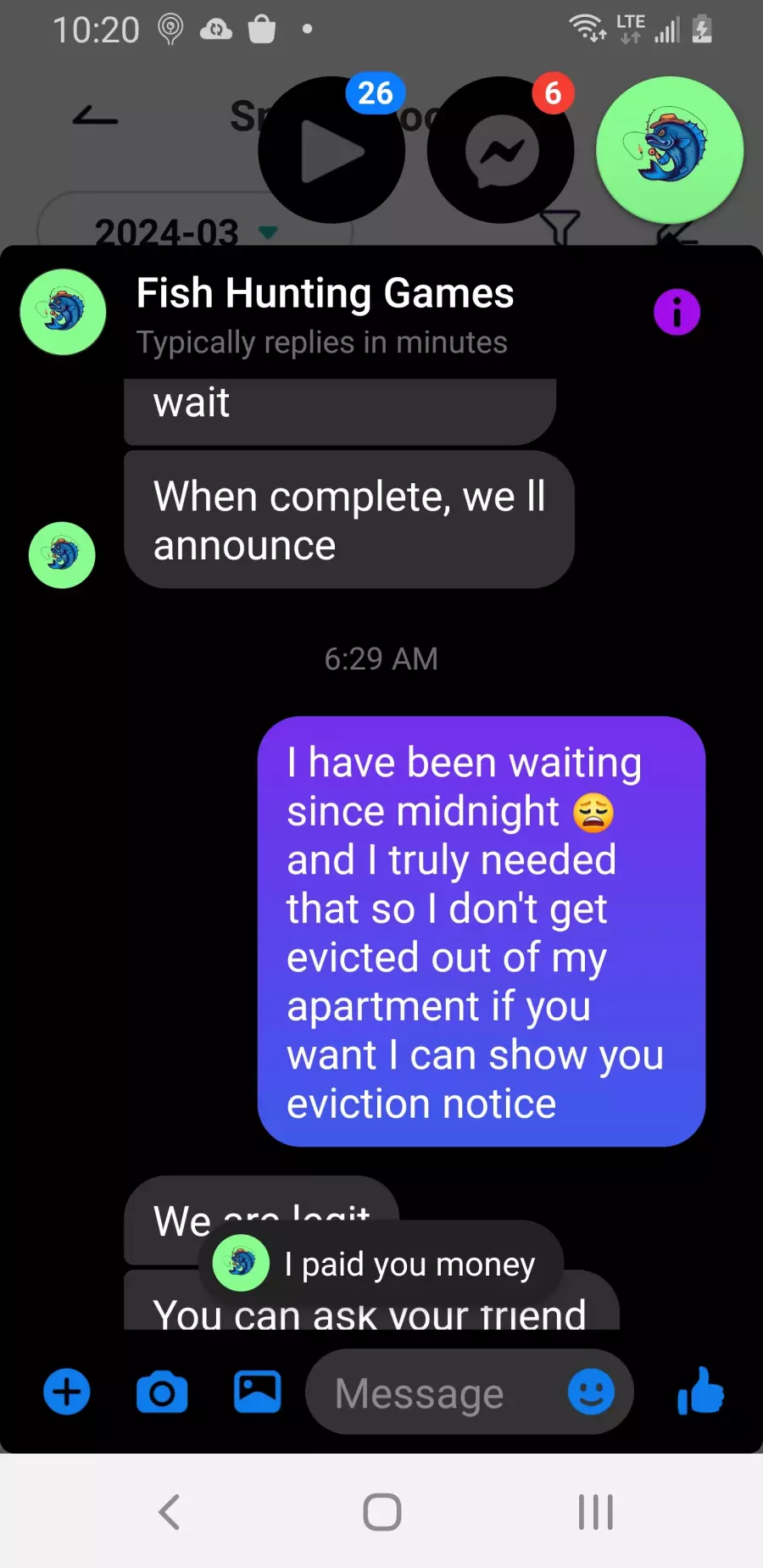Open the photo gallery picker
763x1568 pixels.
tap(257, 1392)
